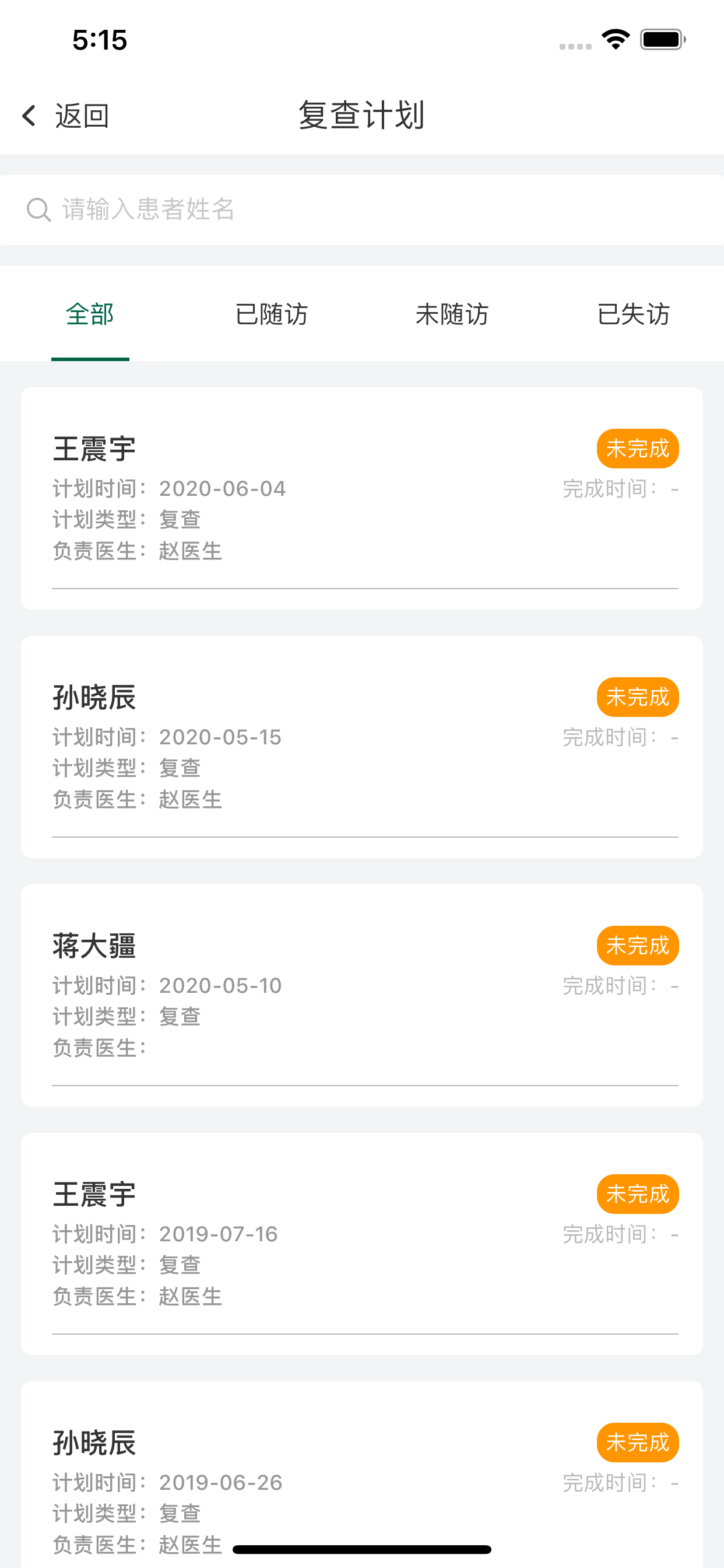
Task: Switch to the 未随访 tab
Action: (452, 314)
